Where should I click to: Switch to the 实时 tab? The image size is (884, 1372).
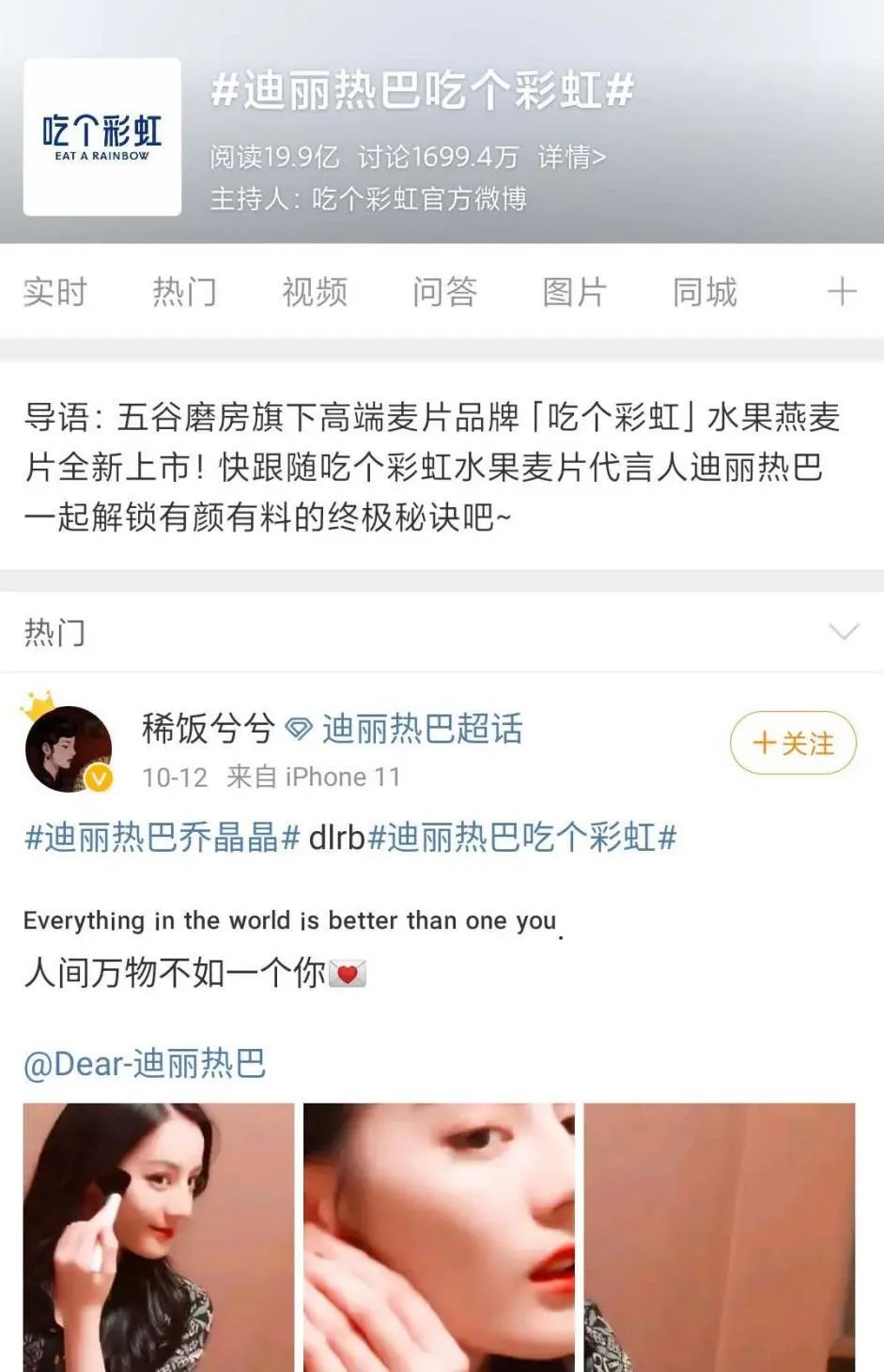tap(54, 292)
